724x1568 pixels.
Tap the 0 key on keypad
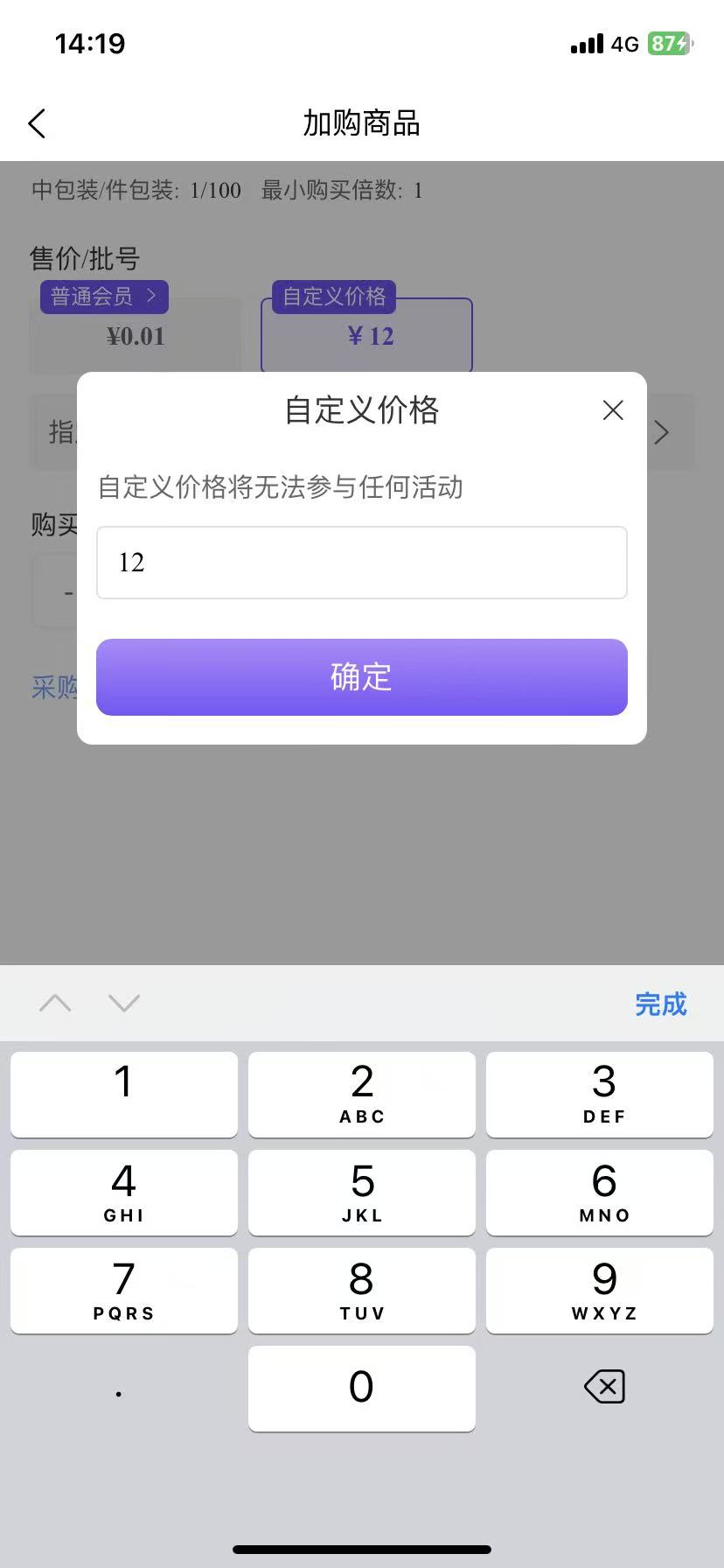(361, 1388)
